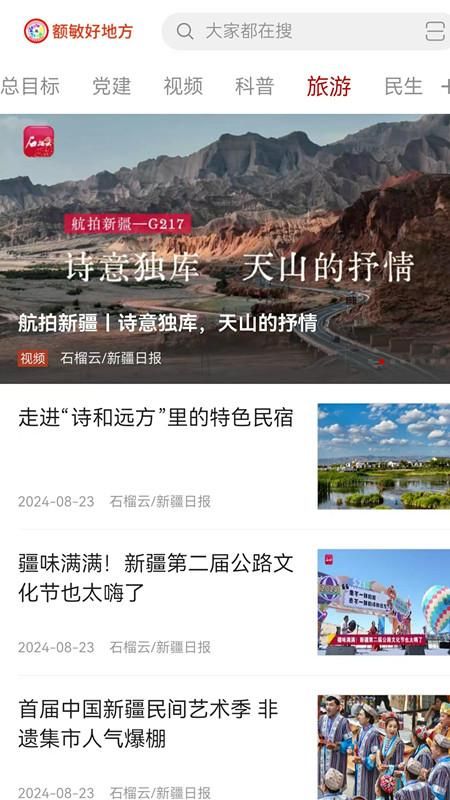Image resolution: width=450 pixels, height=800 pixels.
Task: Open the 航拍新疆 诗意独库 video banner
Action: (225, 248)
